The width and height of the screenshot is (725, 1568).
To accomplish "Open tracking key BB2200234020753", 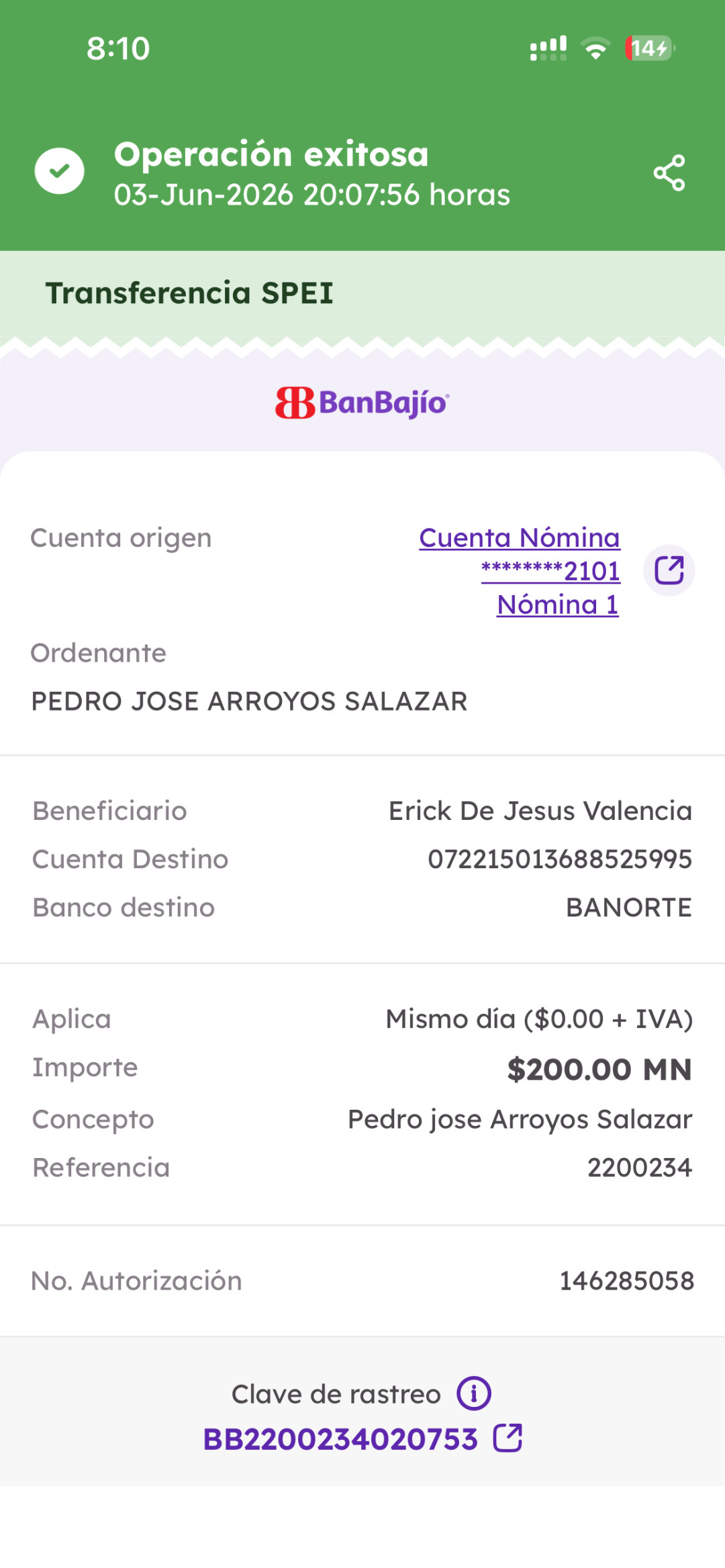I will pos(362,1439).
